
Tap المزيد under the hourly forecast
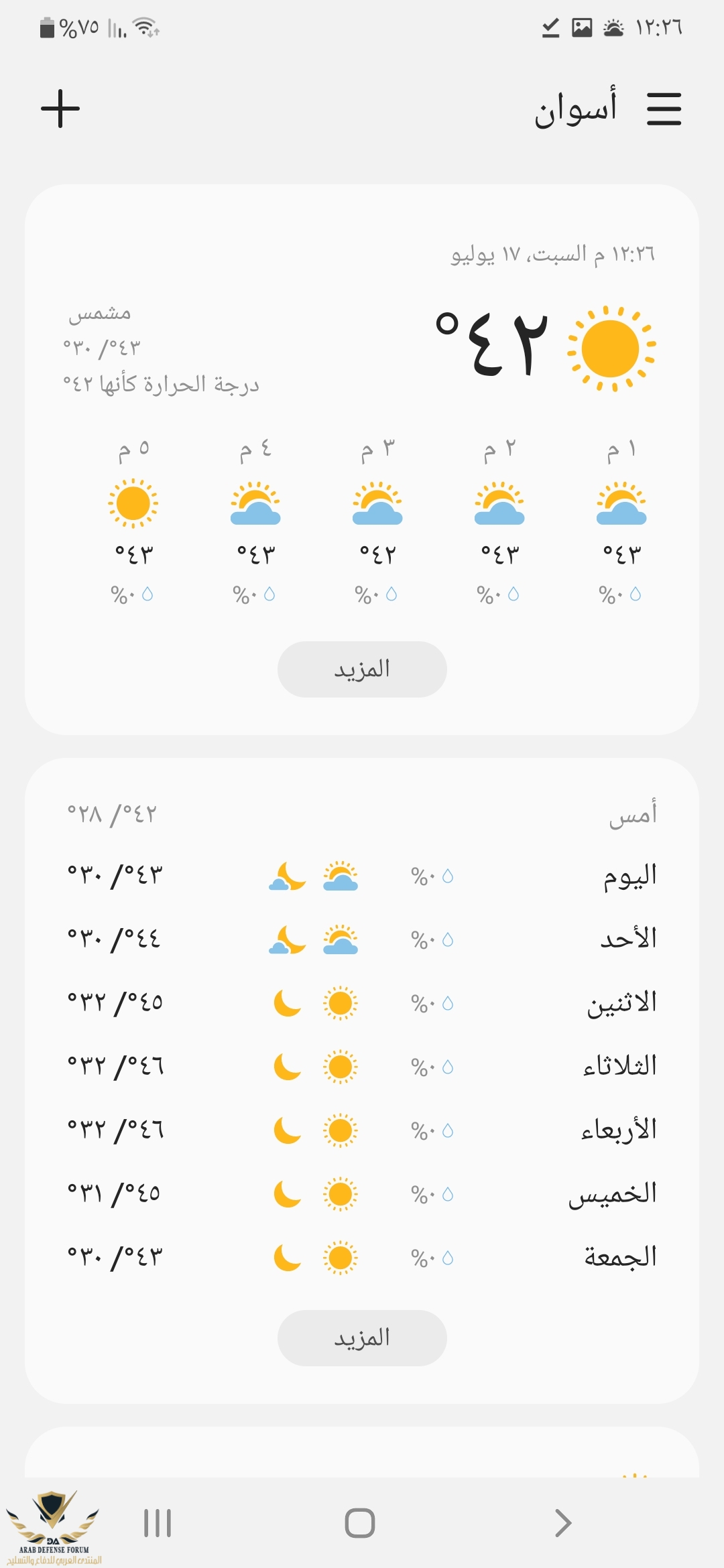click(362, 669)
